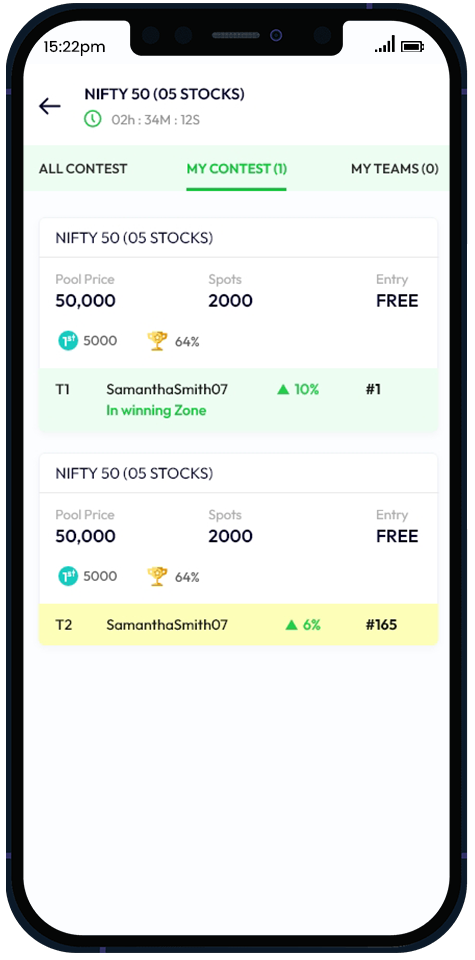This screenshot has height=960, width=475.
Task: Open the contest card with team T1
Action: (238, 325)
